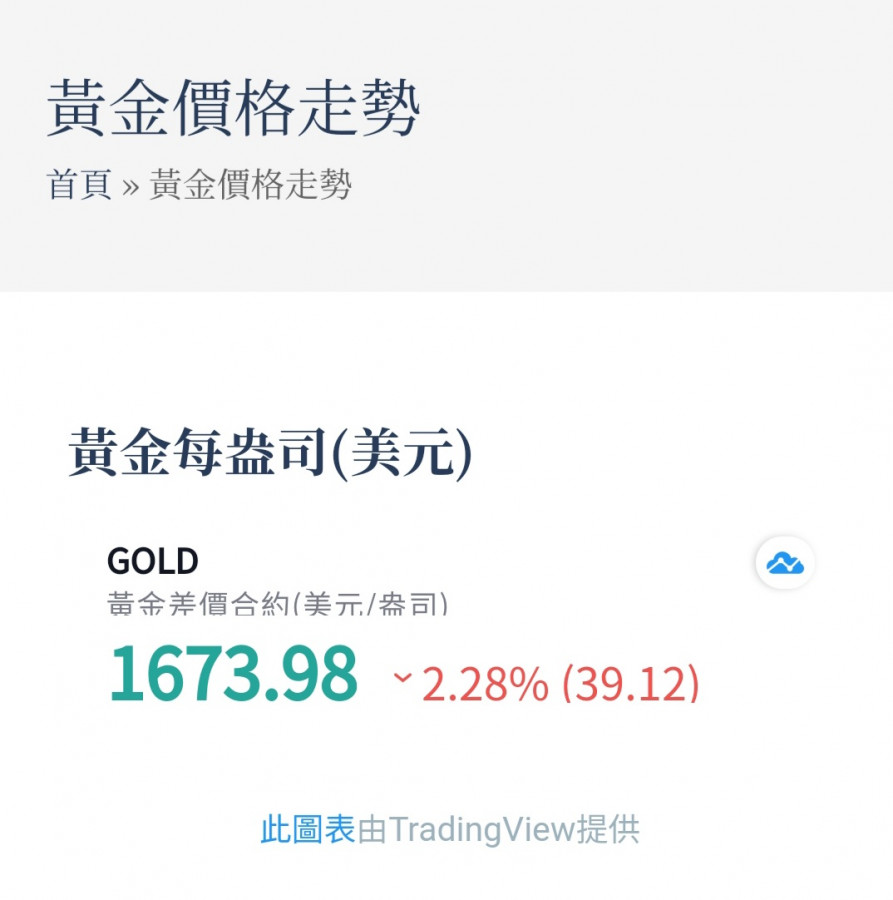Image resolution: width=893 pixels, height=900 pixels.
Task: Tap the TradingView cloud logo icon
Action: click(x=785, y=563)
